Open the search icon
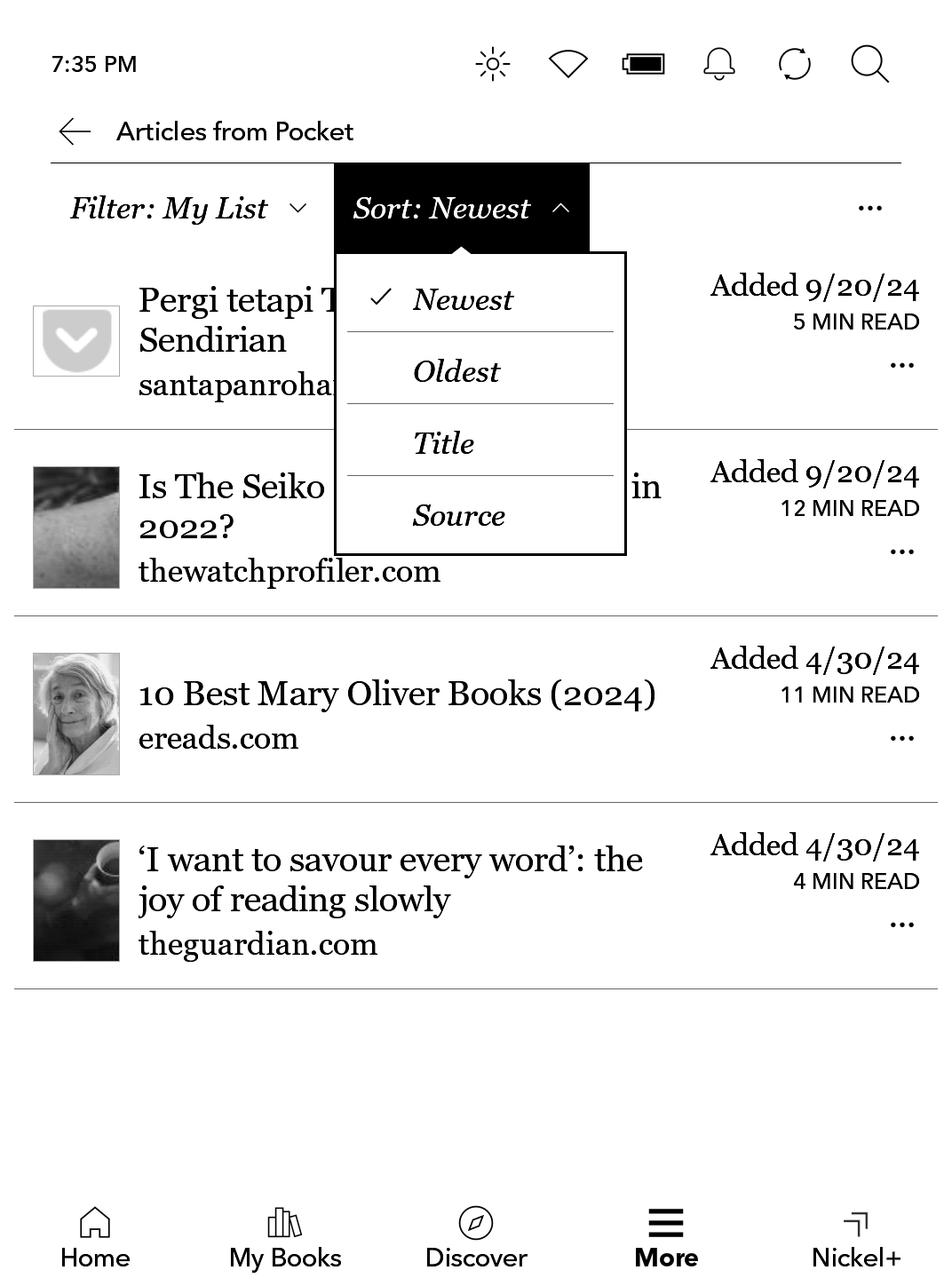The height and width of the screenshot is (1286, 952). coord(869,64)
